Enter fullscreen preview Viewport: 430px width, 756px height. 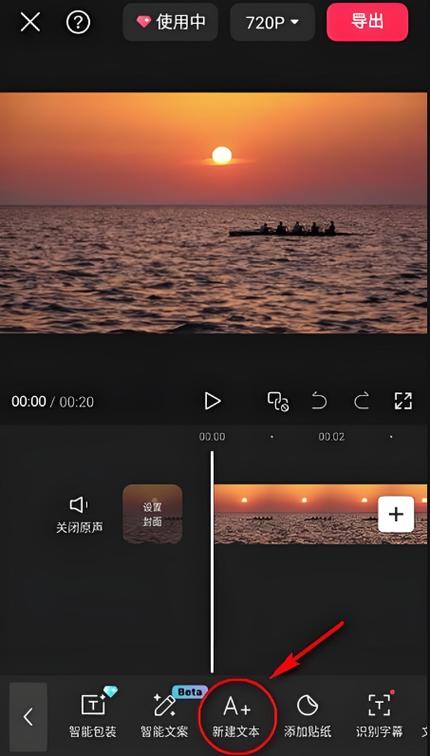403,401
